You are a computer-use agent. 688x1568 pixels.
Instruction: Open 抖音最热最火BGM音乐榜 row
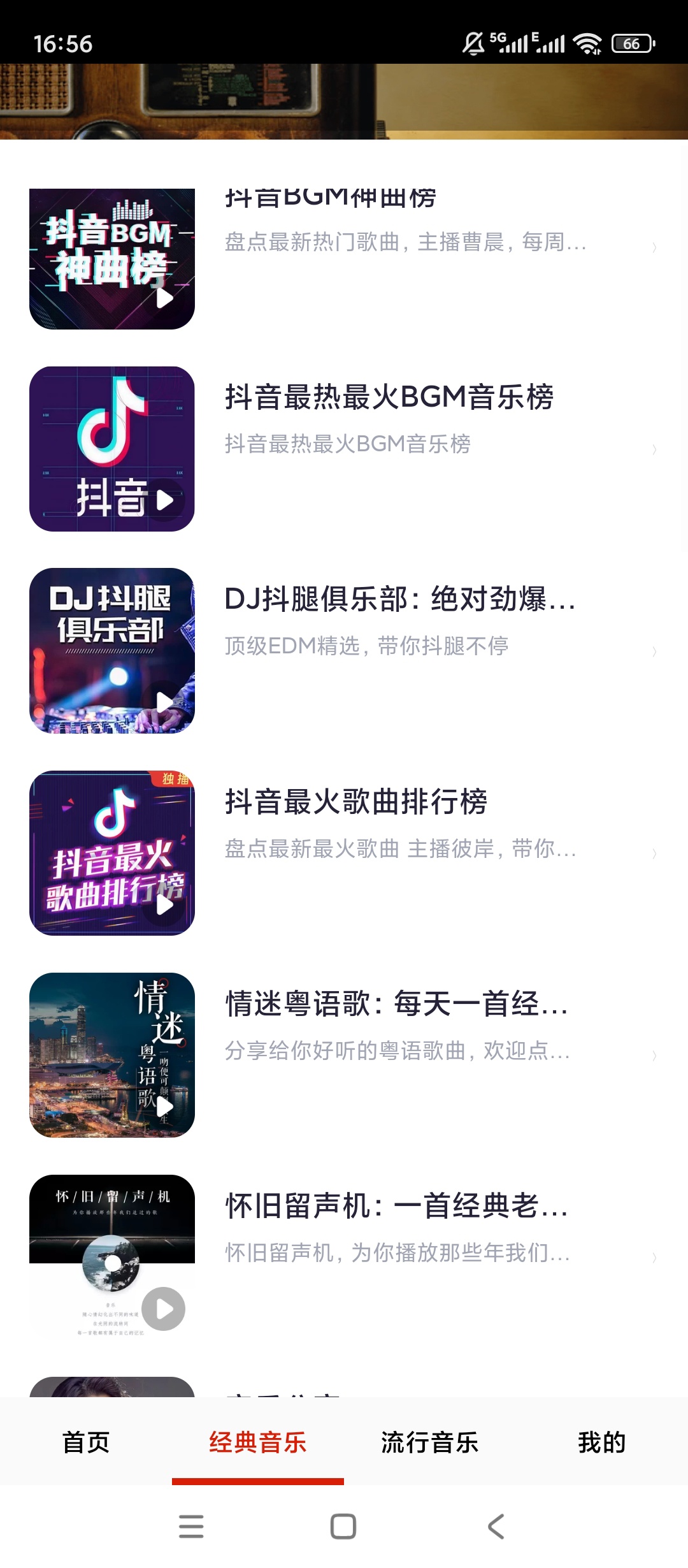pos(344,449)
